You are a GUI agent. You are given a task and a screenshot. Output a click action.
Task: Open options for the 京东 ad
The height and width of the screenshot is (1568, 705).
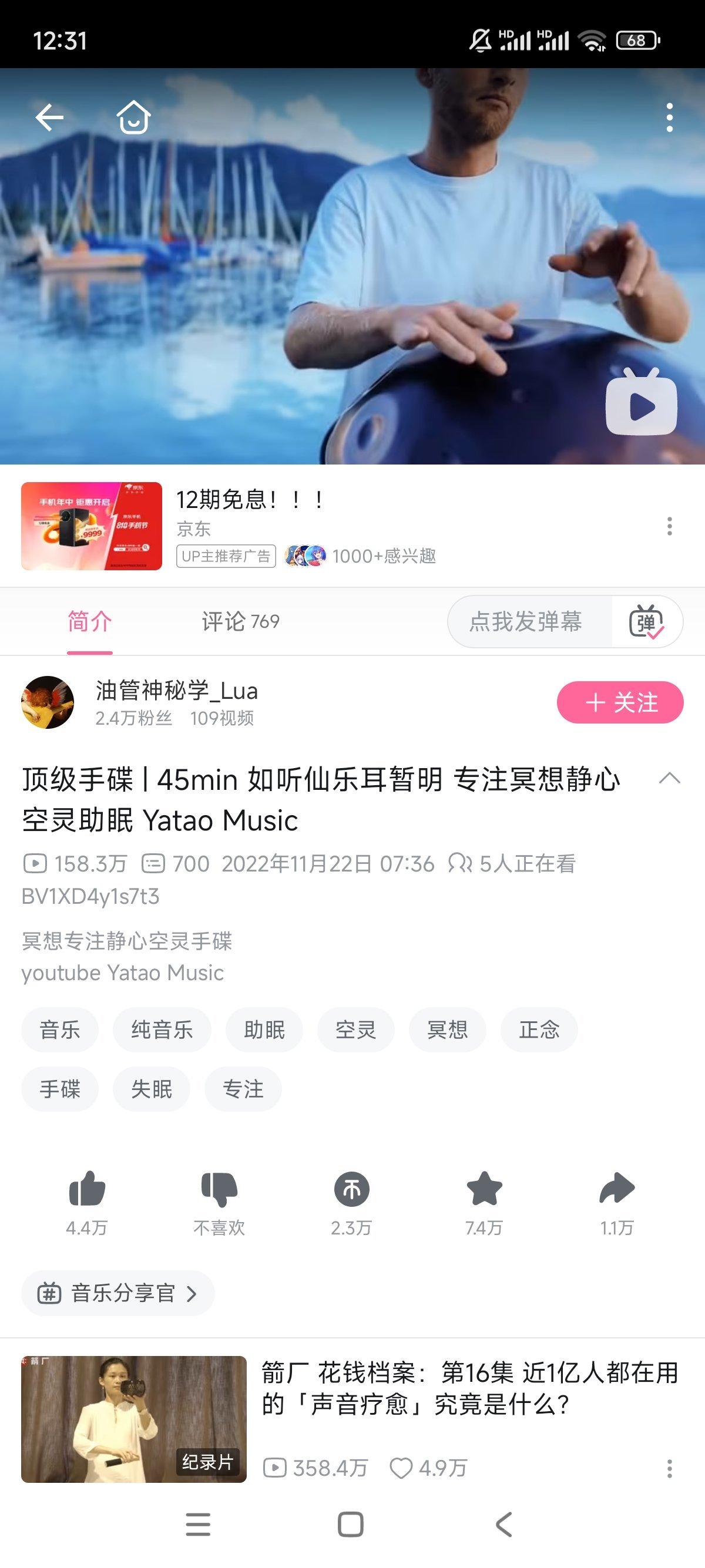(x=669, y=526)
